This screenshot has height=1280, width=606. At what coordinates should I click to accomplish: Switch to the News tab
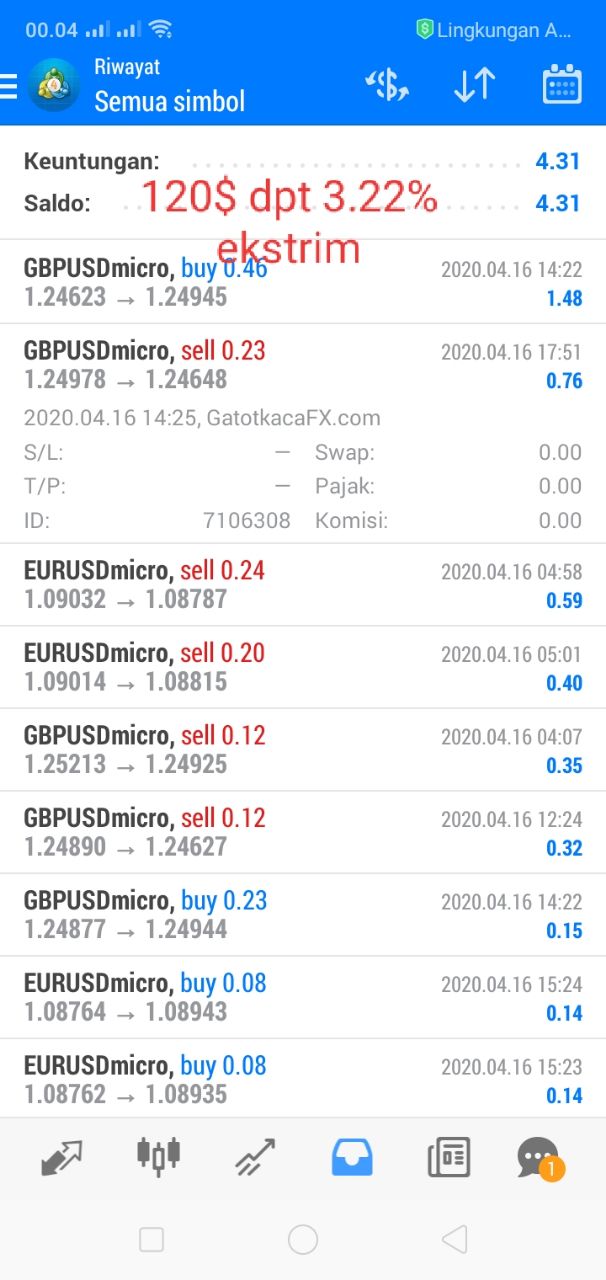(448, 1158)
